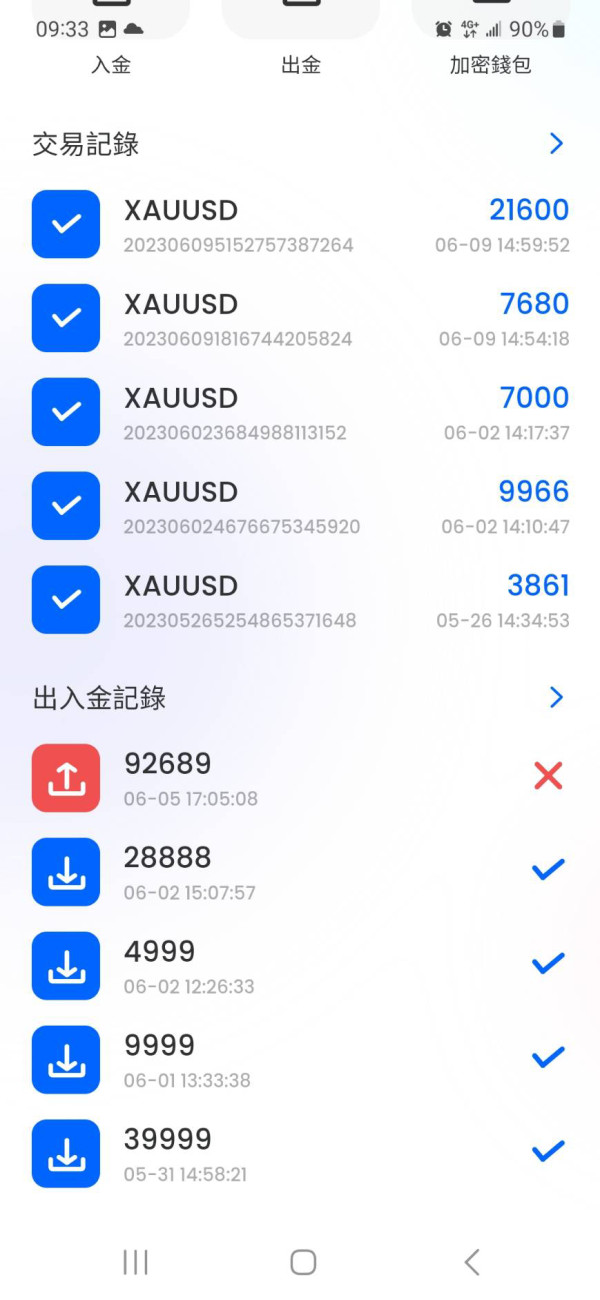Open the 入金 deposit button

point(111,40)
